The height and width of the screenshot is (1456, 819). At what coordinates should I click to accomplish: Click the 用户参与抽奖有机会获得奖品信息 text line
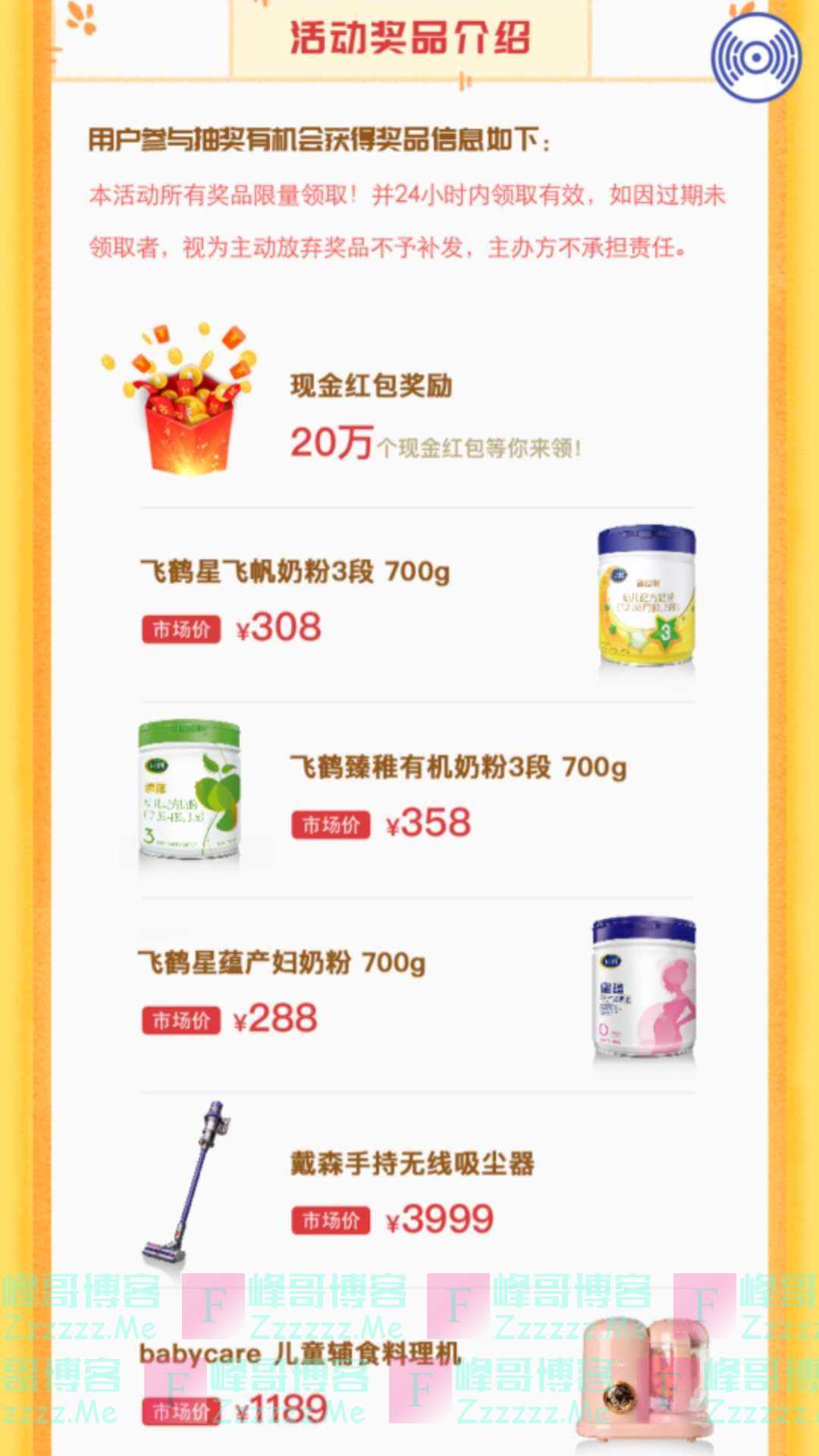(322, 140)
